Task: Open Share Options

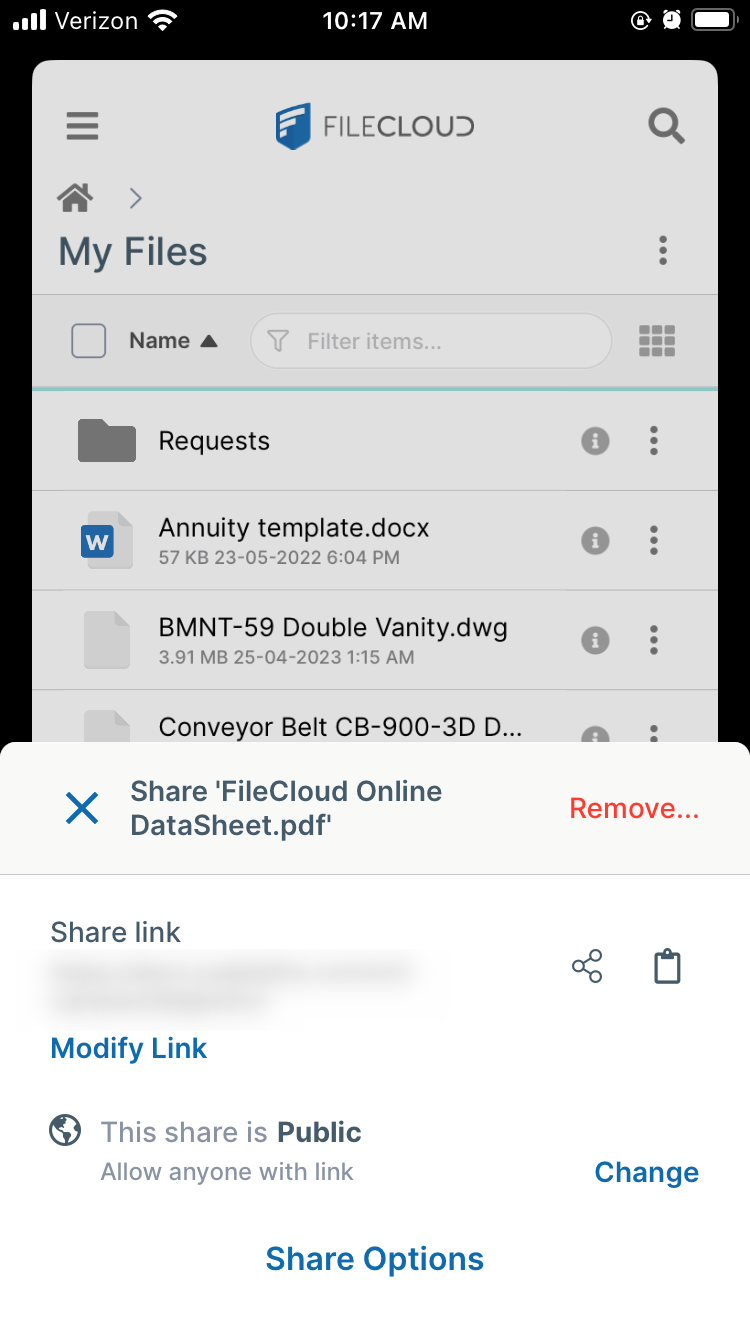Action: tap(375, 1259)
